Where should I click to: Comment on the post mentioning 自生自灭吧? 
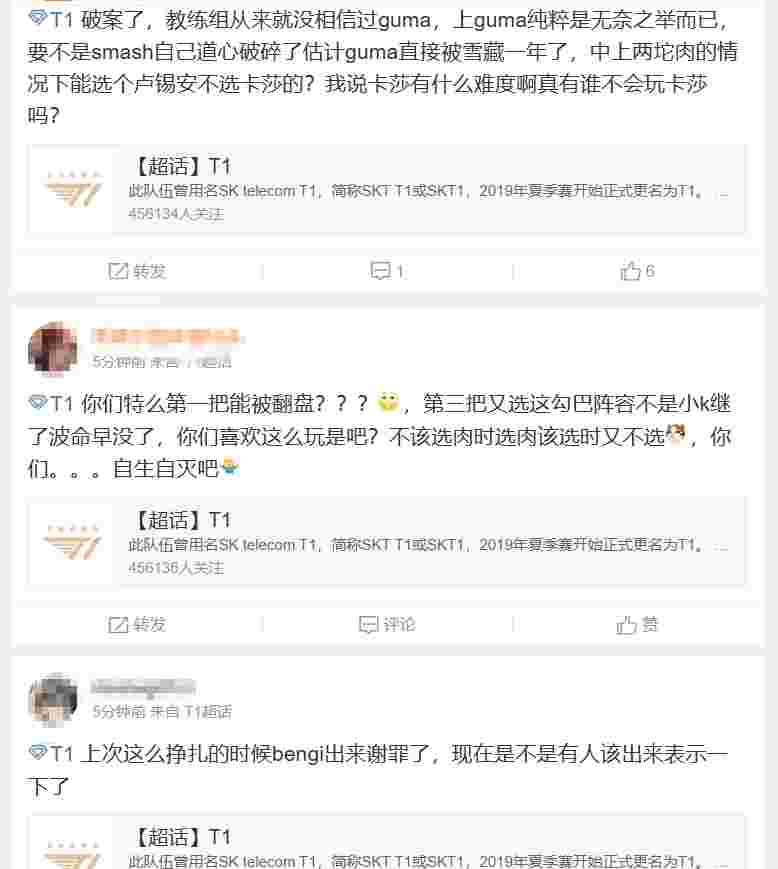[x=387, y=625]
